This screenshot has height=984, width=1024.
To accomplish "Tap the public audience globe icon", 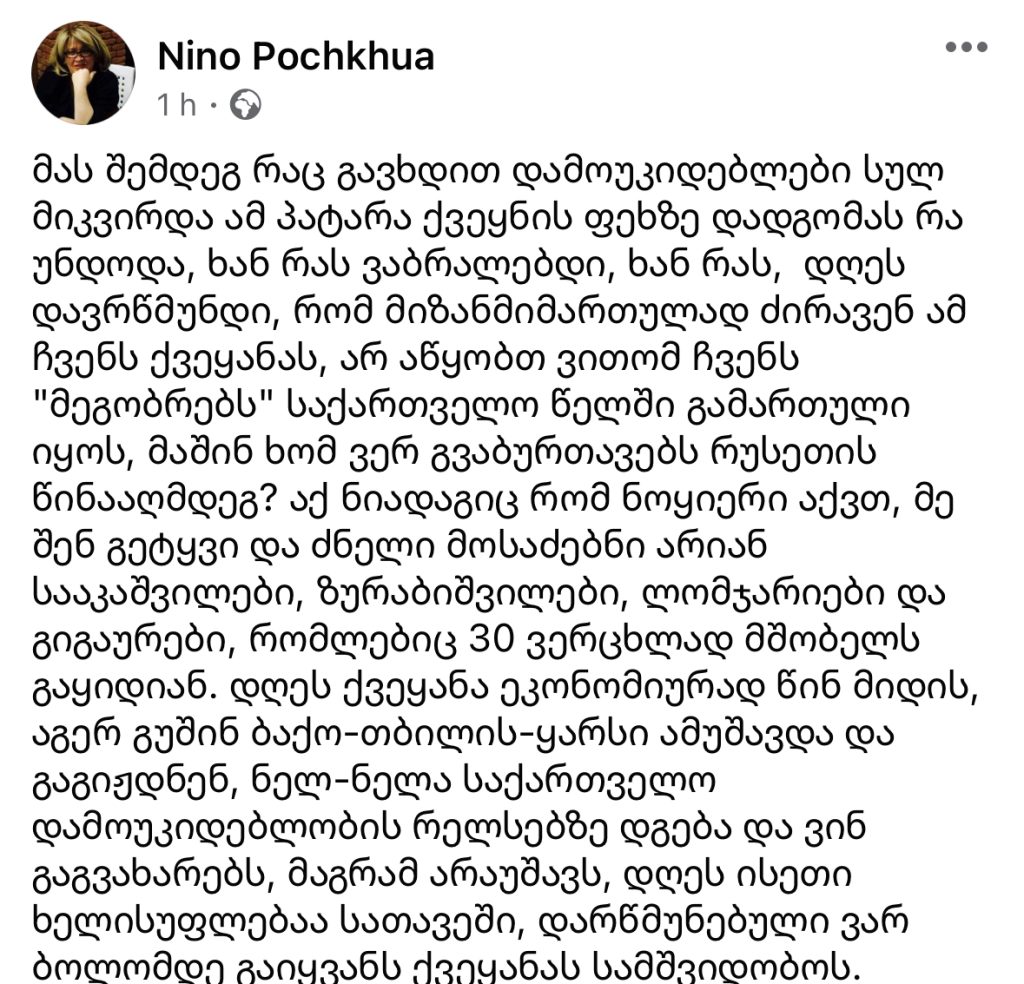I will click(x=246, y=105).
